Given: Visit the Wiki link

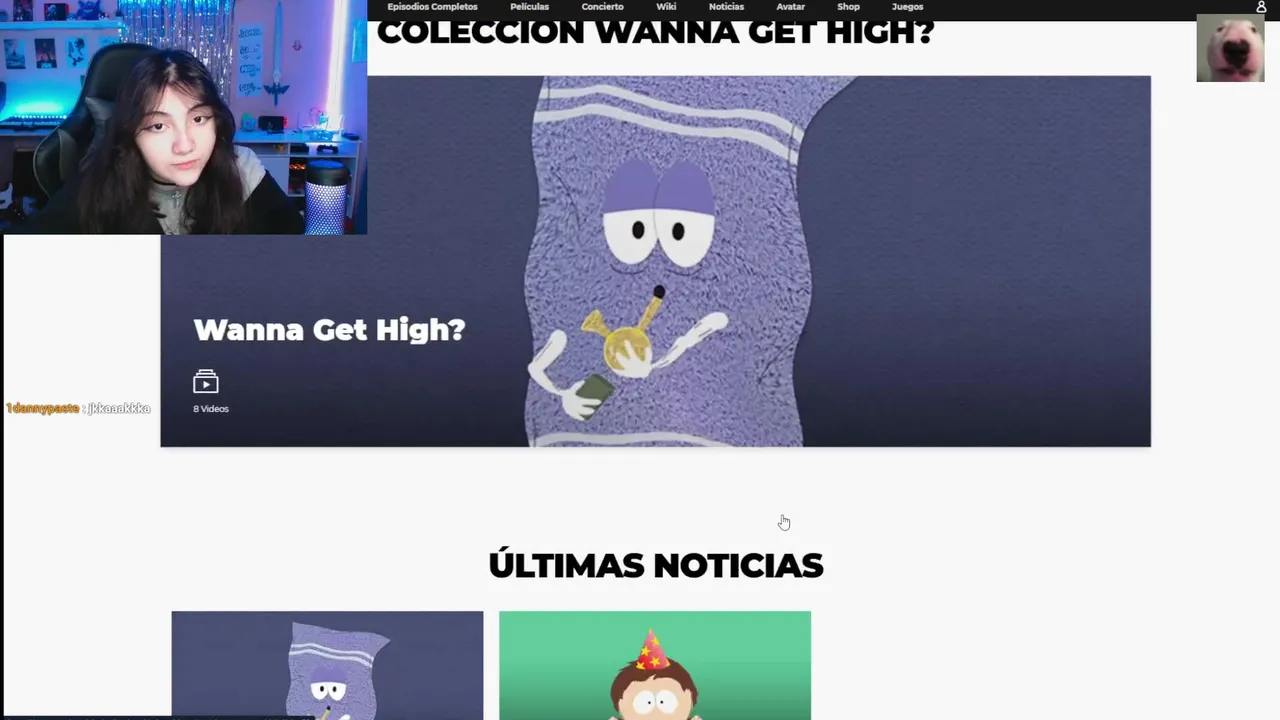Looking at the screenshot, I should pyautogui.click(x=666, y=7).
